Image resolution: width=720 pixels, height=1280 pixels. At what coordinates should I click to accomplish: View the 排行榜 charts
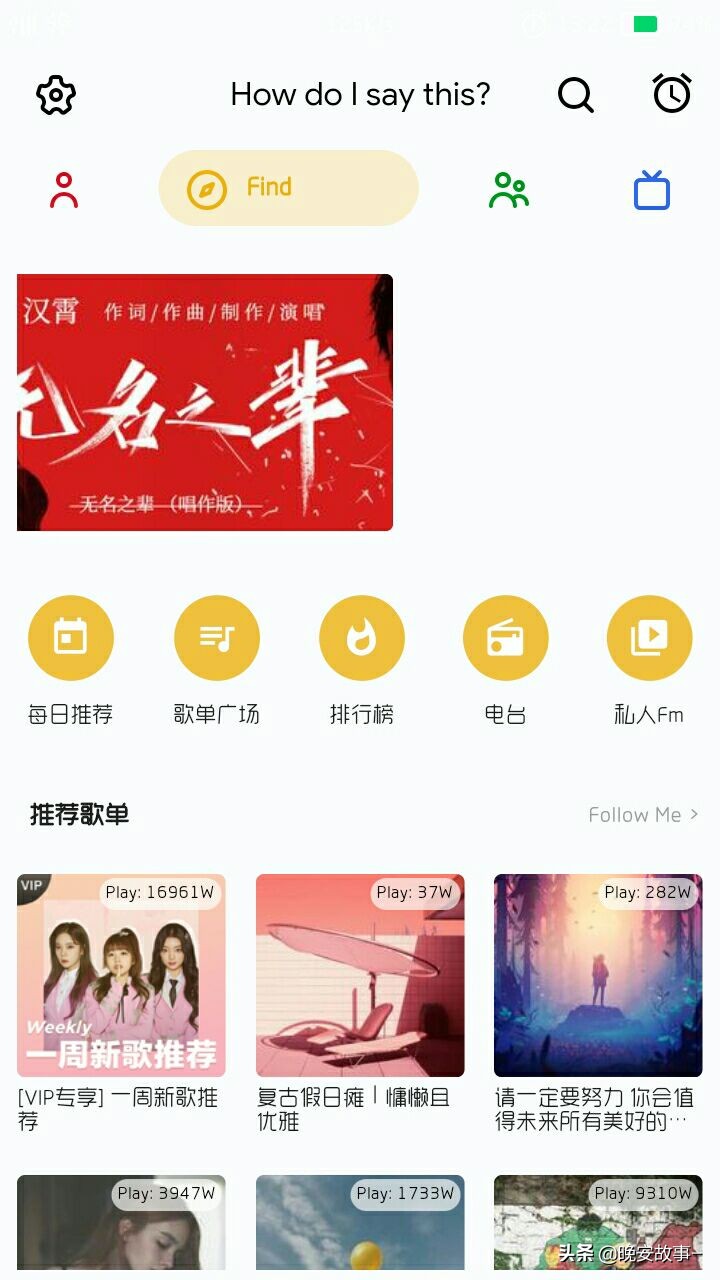click(361, 638)
